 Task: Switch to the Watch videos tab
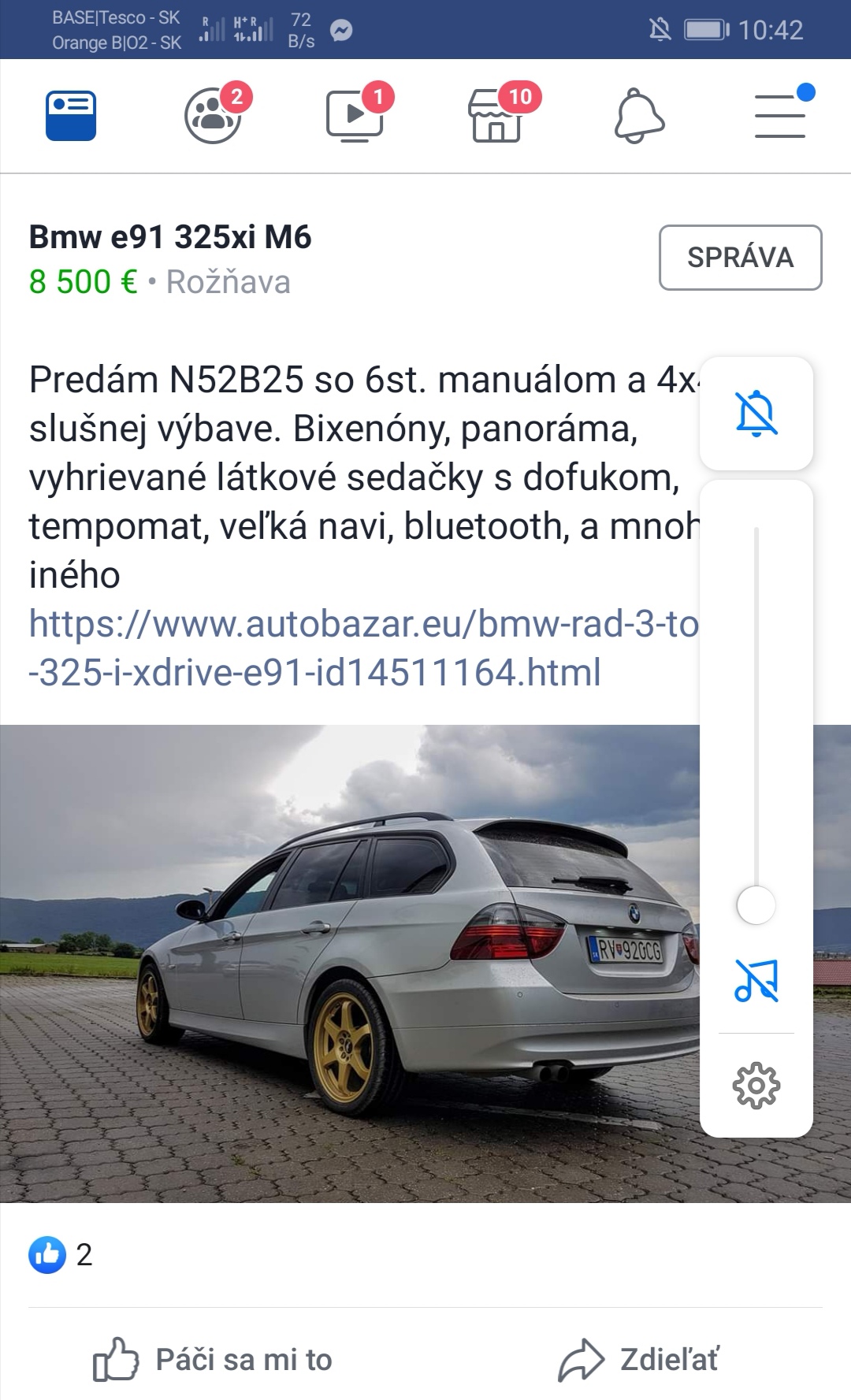click(x=355, y=116)
